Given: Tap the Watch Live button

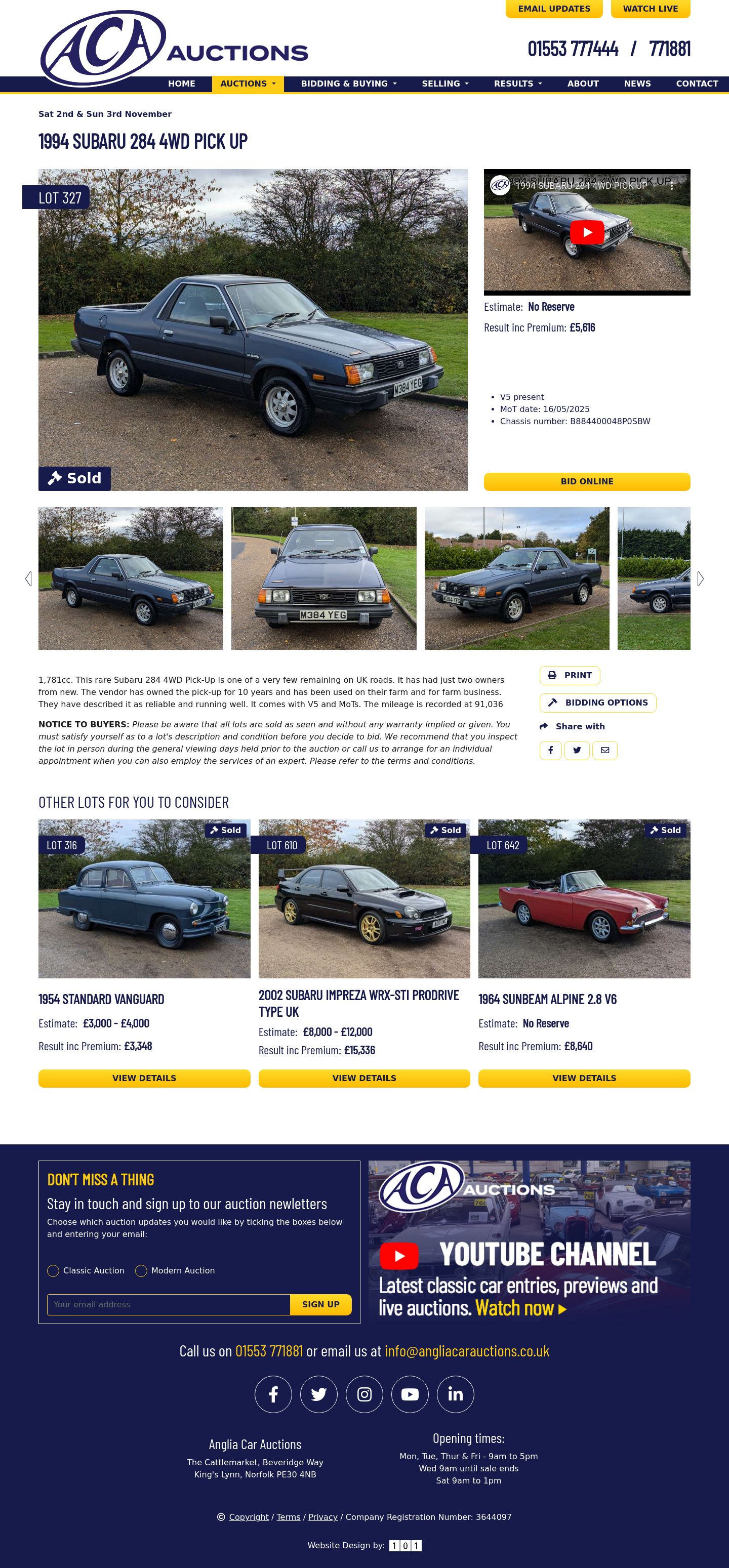Looking at the screenshot, I should (x=650, y=9).
